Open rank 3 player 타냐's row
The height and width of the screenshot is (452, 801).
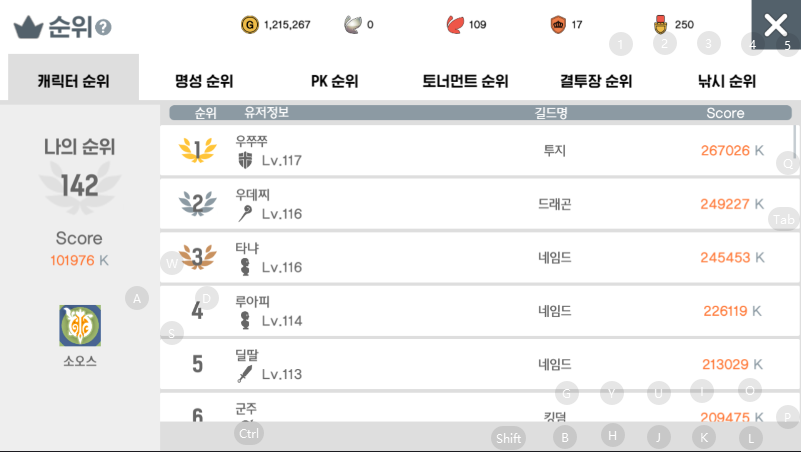coord(475,258)
